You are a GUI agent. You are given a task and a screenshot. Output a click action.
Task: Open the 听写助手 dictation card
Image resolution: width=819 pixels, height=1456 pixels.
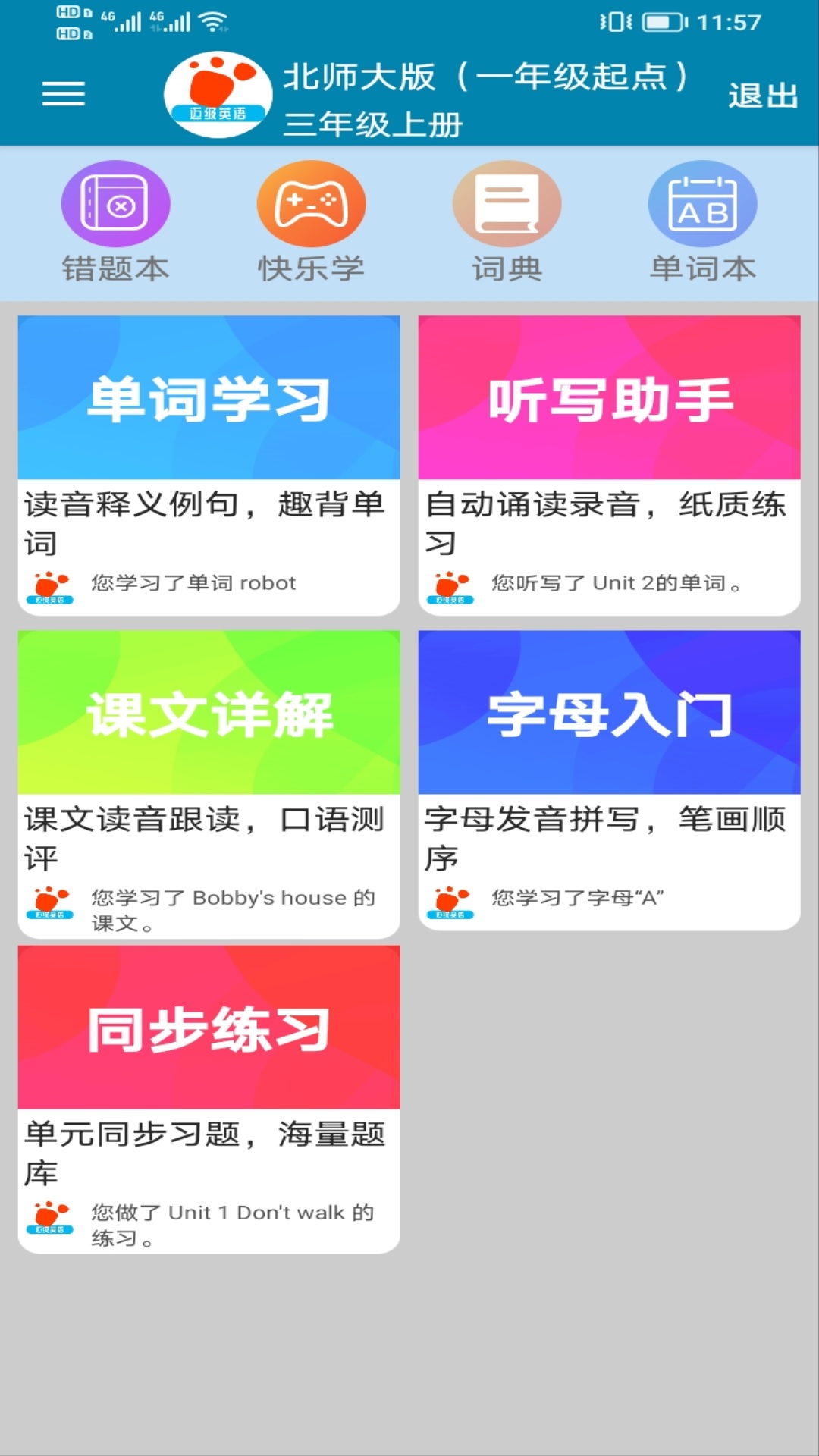tap(609, 465)
